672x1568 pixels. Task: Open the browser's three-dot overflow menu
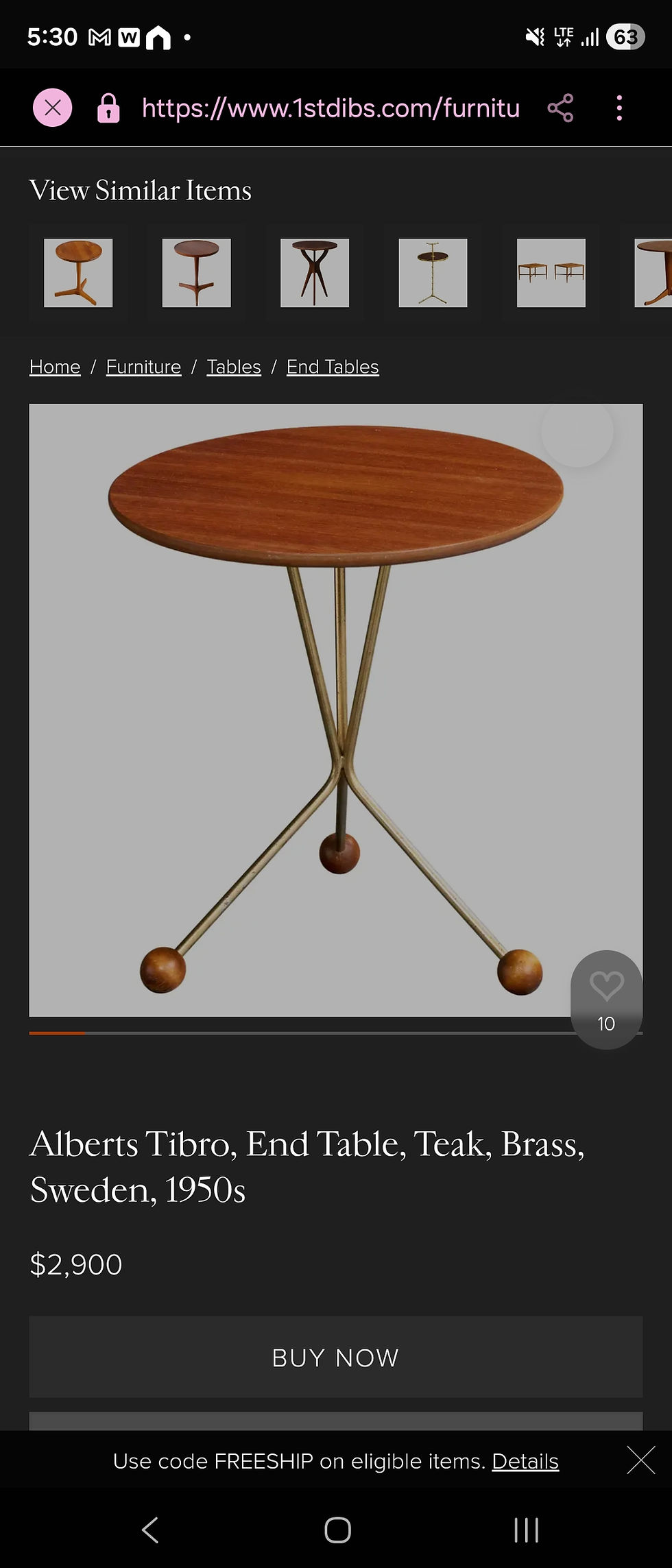coord(619,108)
